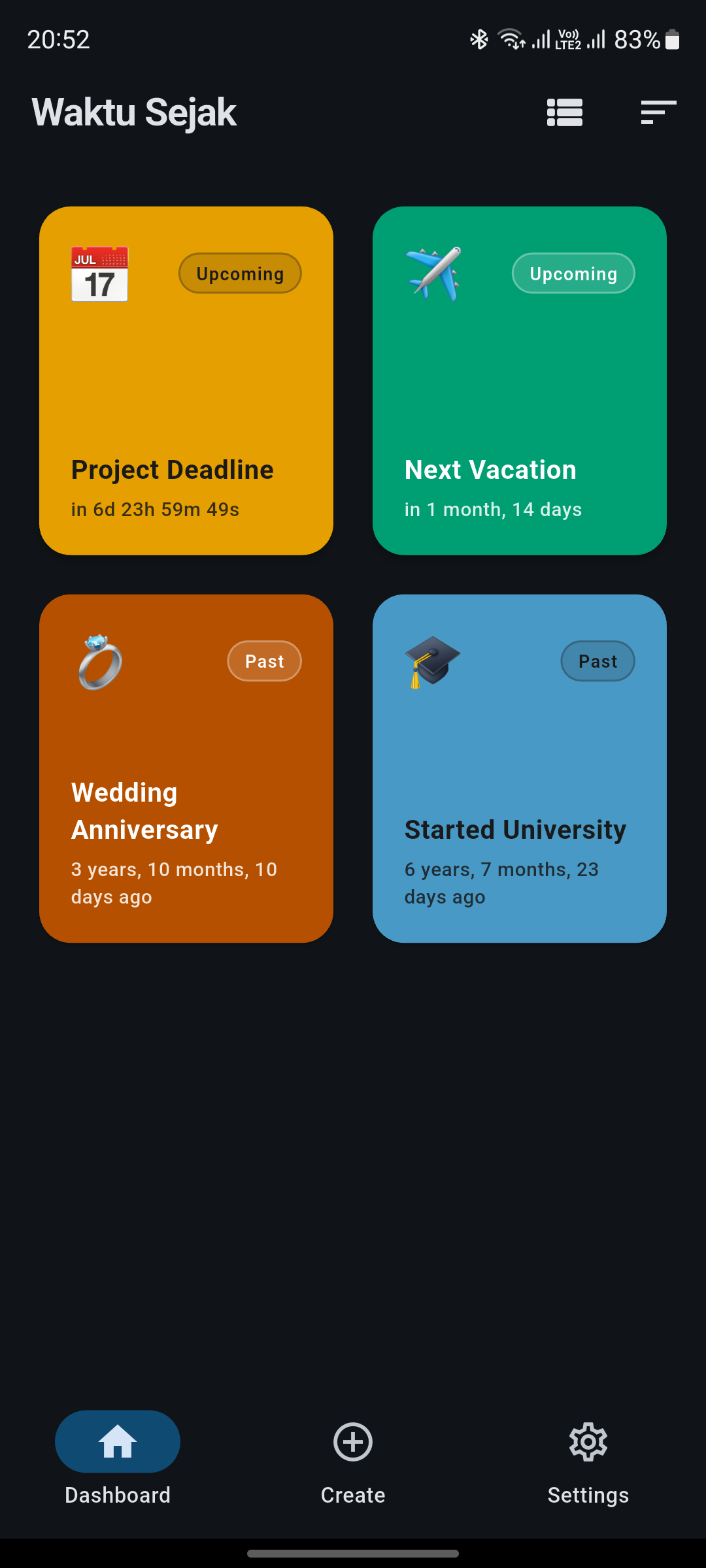View the Wedding Anniversary card
This screenshot has height=1568, width=706.
pos(186,768)
